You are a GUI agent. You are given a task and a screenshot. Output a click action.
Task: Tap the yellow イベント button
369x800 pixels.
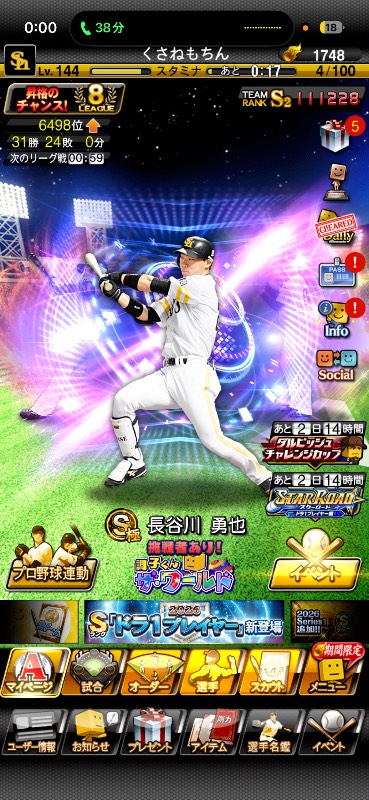point(315,561)
